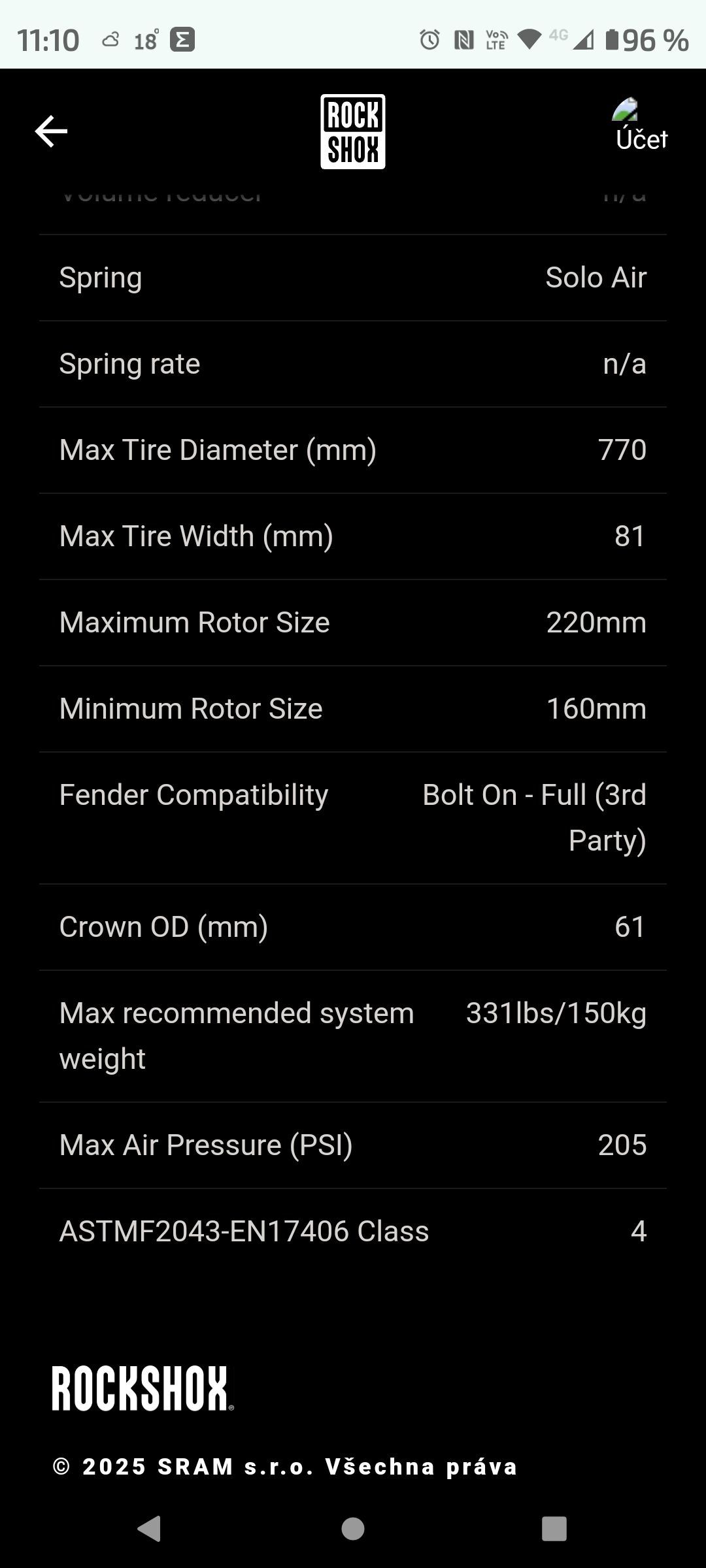Open the Účet account menu
The width and height of the screenshot is (706, 1568).
click(641, 125)
